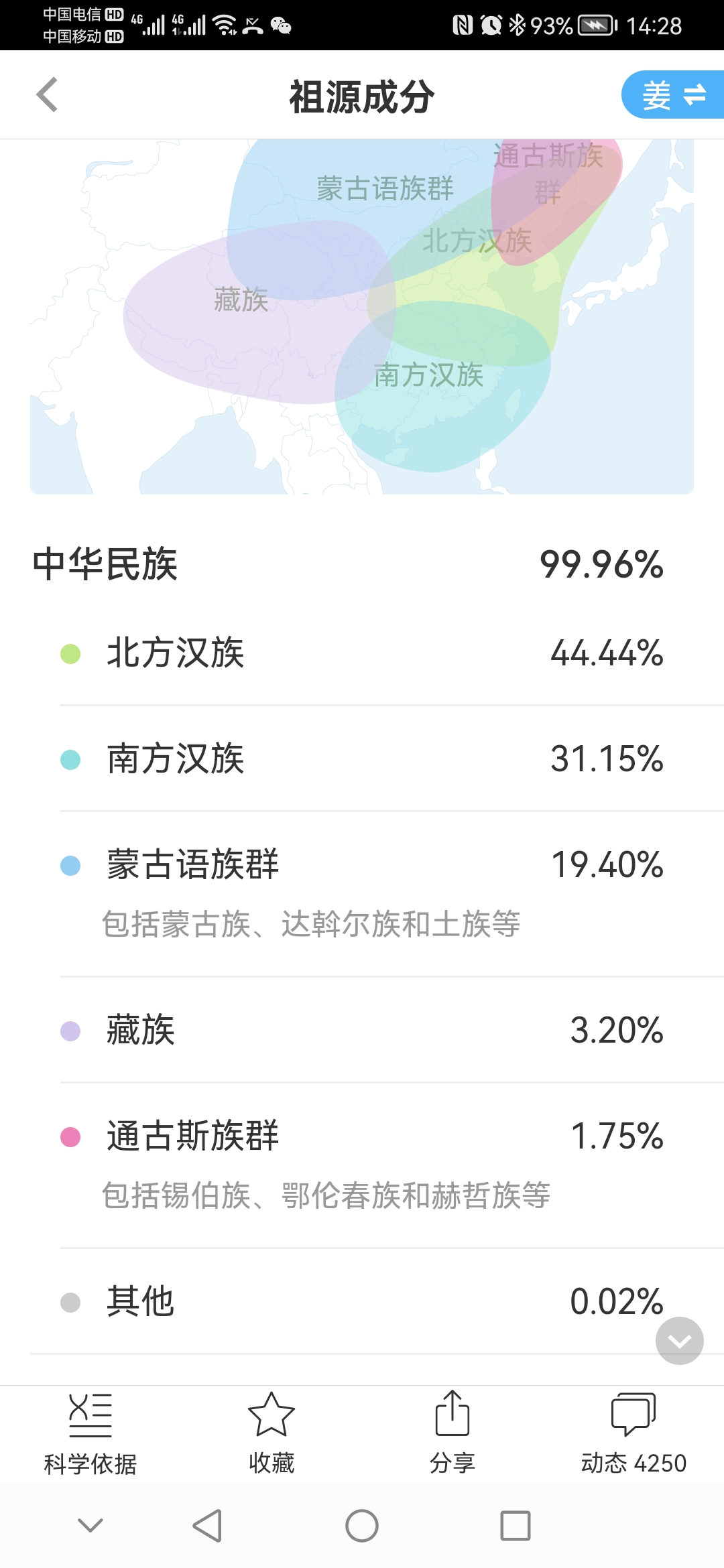Image resolution: width=724 pixels, height=1568 pixels.
Task: Tap the round down-arrow floating button
Action: (x=679, y=1341)
